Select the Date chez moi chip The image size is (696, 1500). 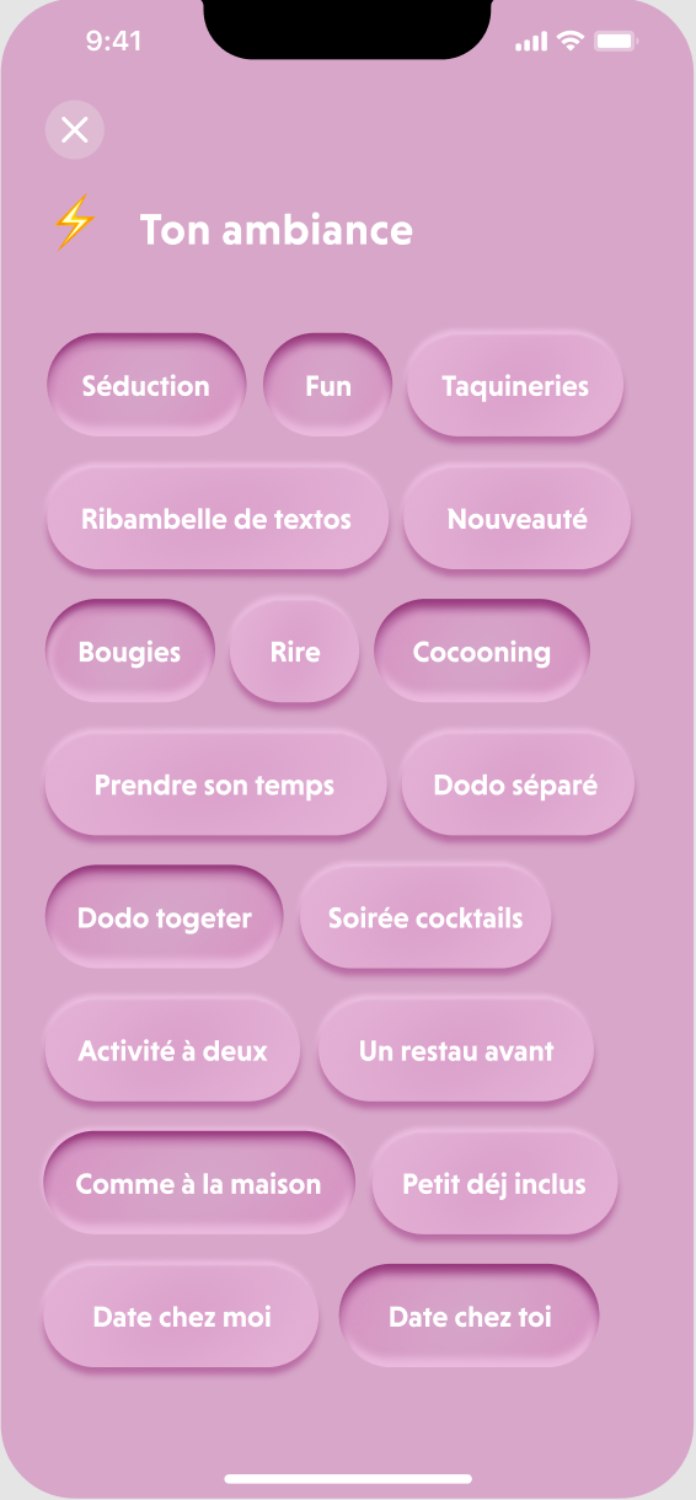coord(182,1317)
